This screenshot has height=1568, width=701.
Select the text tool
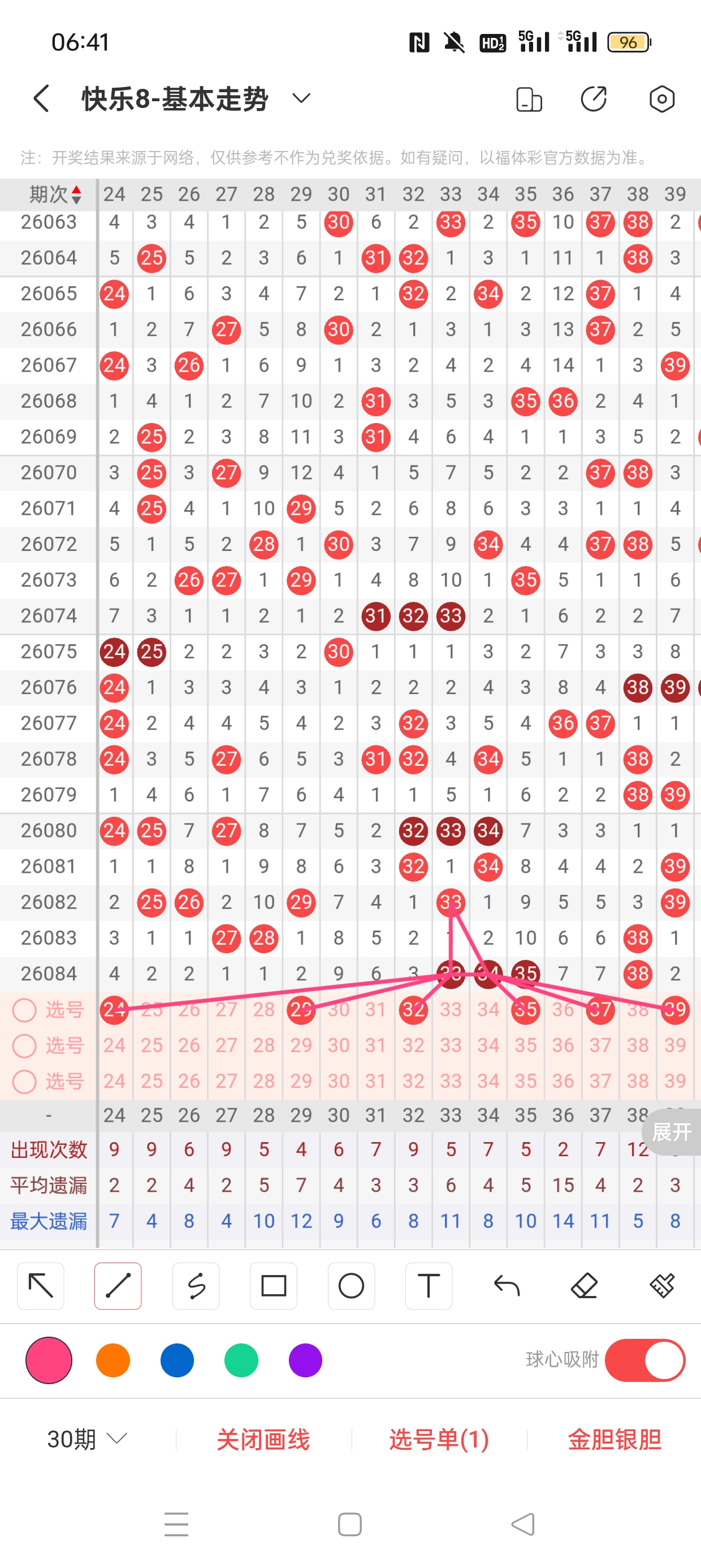coord(429,1286)
